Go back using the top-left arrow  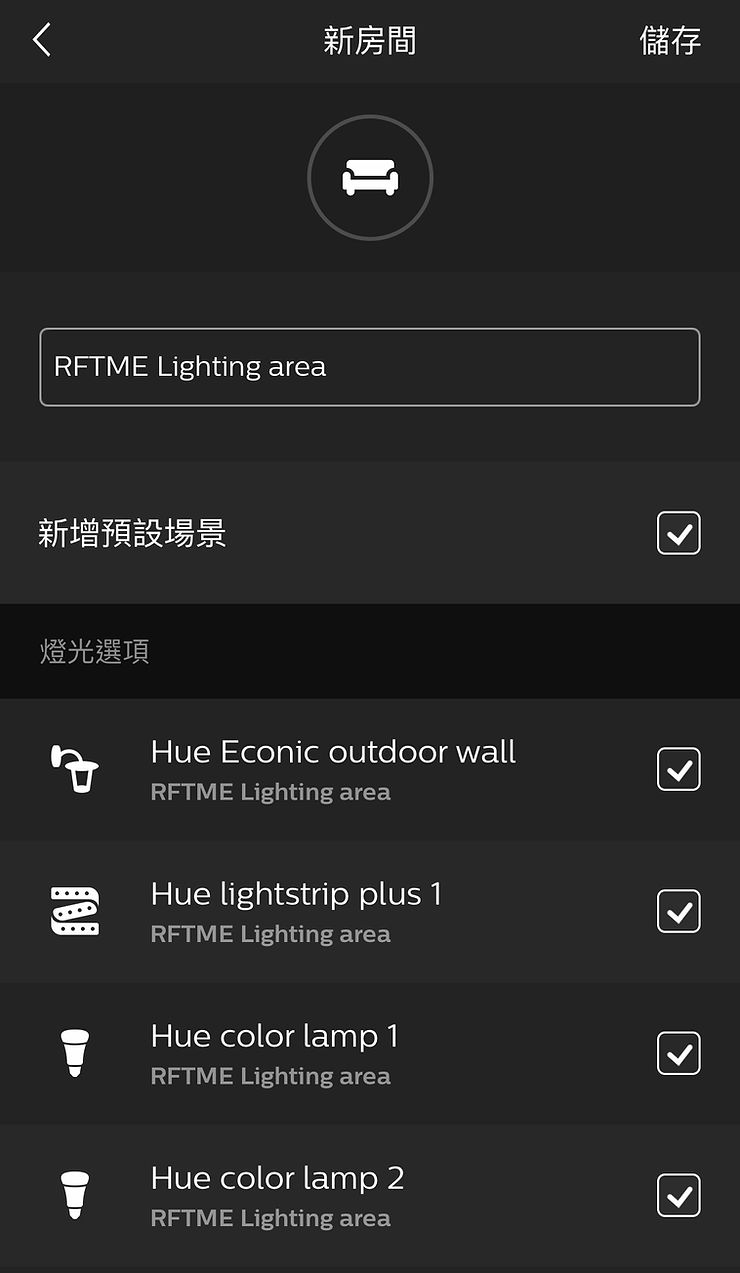[42, 40]
